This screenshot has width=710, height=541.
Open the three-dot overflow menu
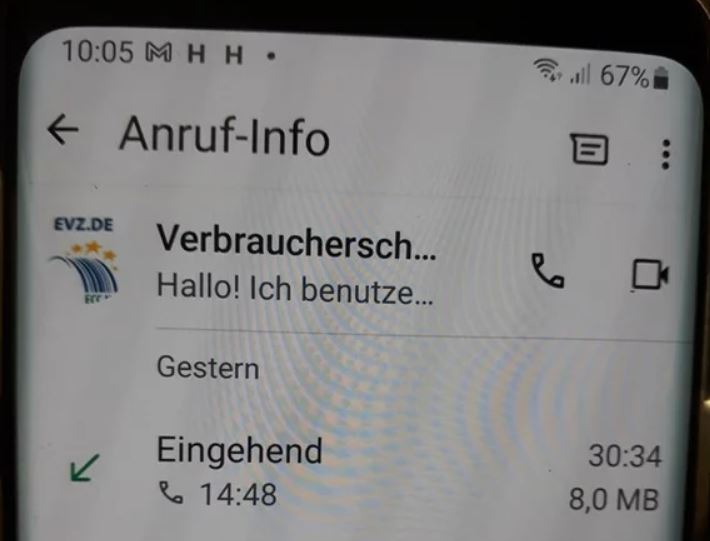click(x=666, y=154)
